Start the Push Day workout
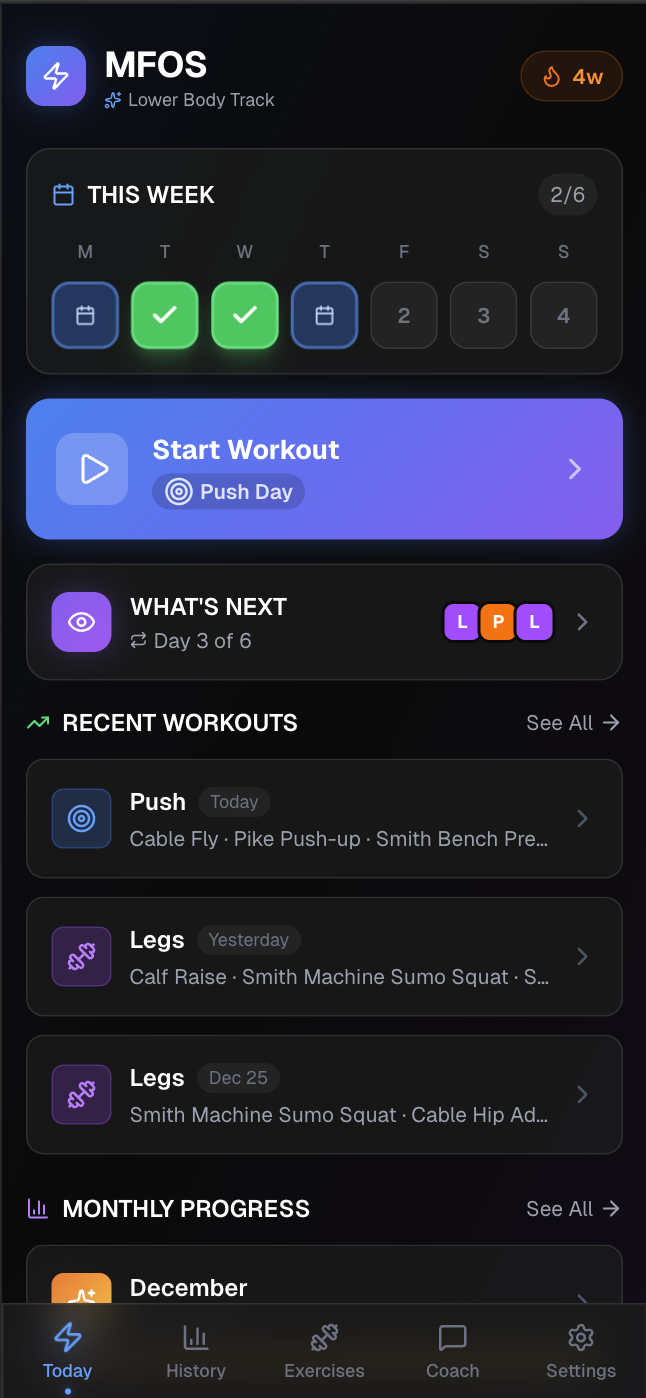Viewport: 646px width, 1398px height. [x=324, y=469]
